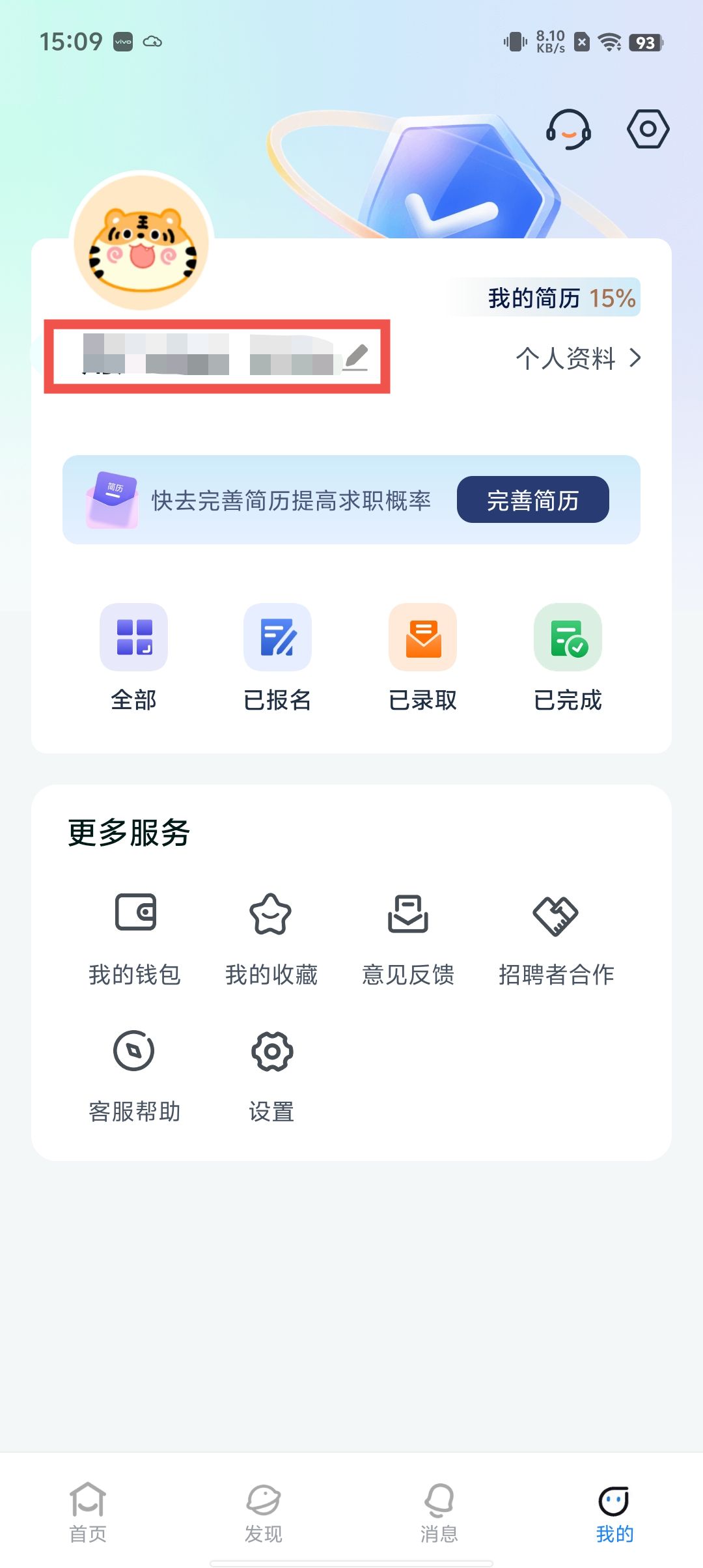Open 意见反馈 feedback
Image resolution: width=703 pixels, height=1568 pixels.
click(x=408, y=938)
